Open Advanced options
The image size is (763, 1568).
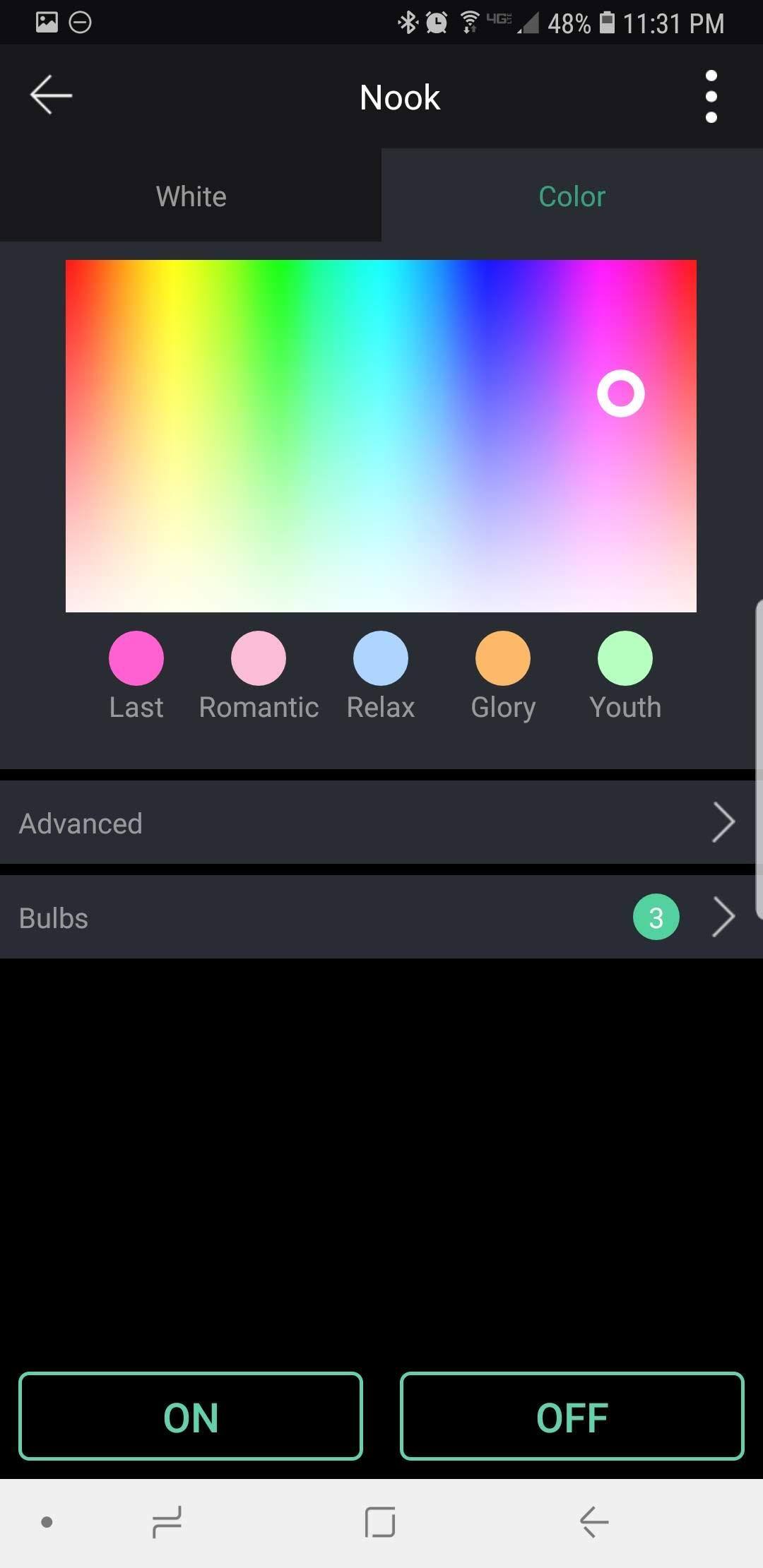click(x=80, y=822)
